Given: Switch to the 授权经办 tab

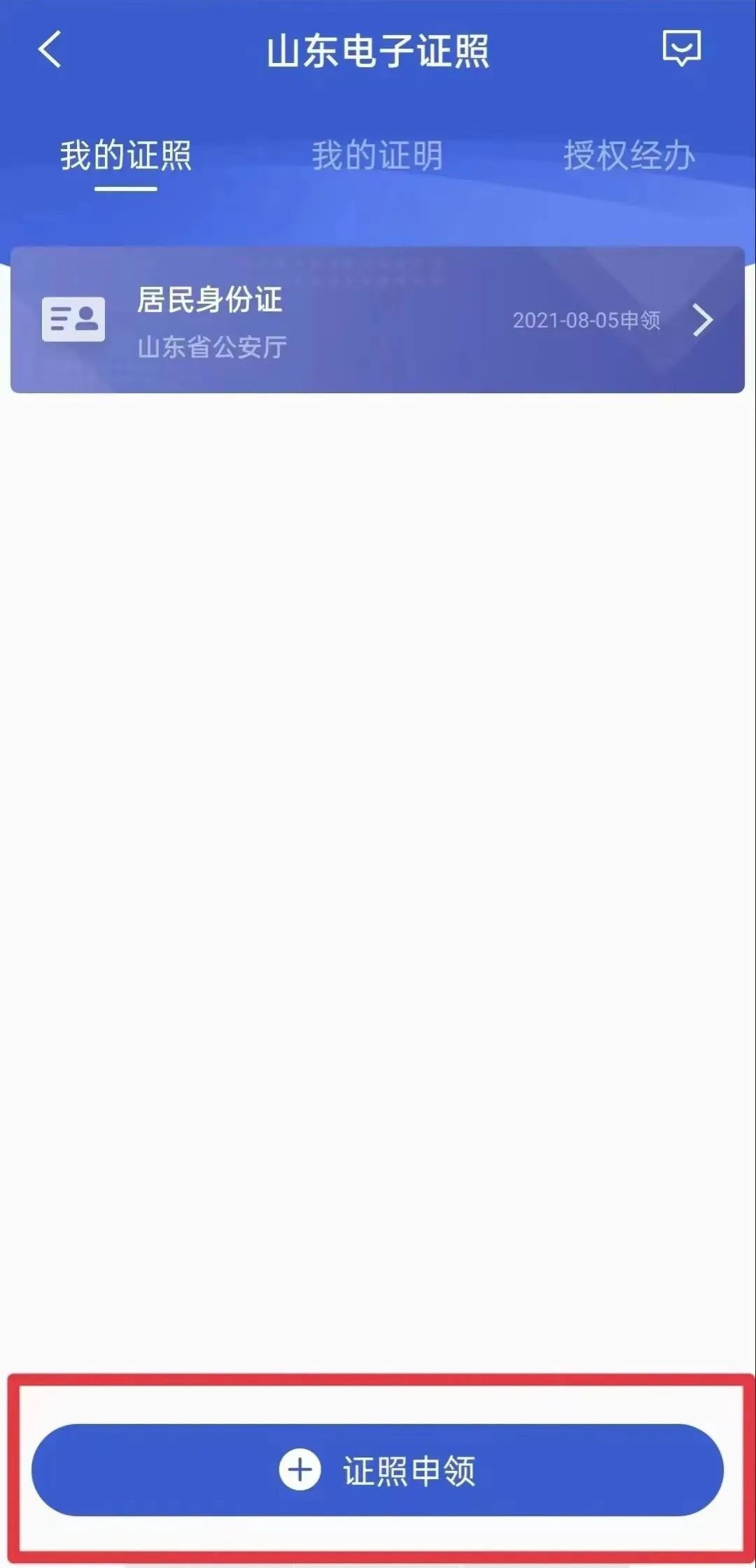Looking at the screenshot, I should pos(629,155).
